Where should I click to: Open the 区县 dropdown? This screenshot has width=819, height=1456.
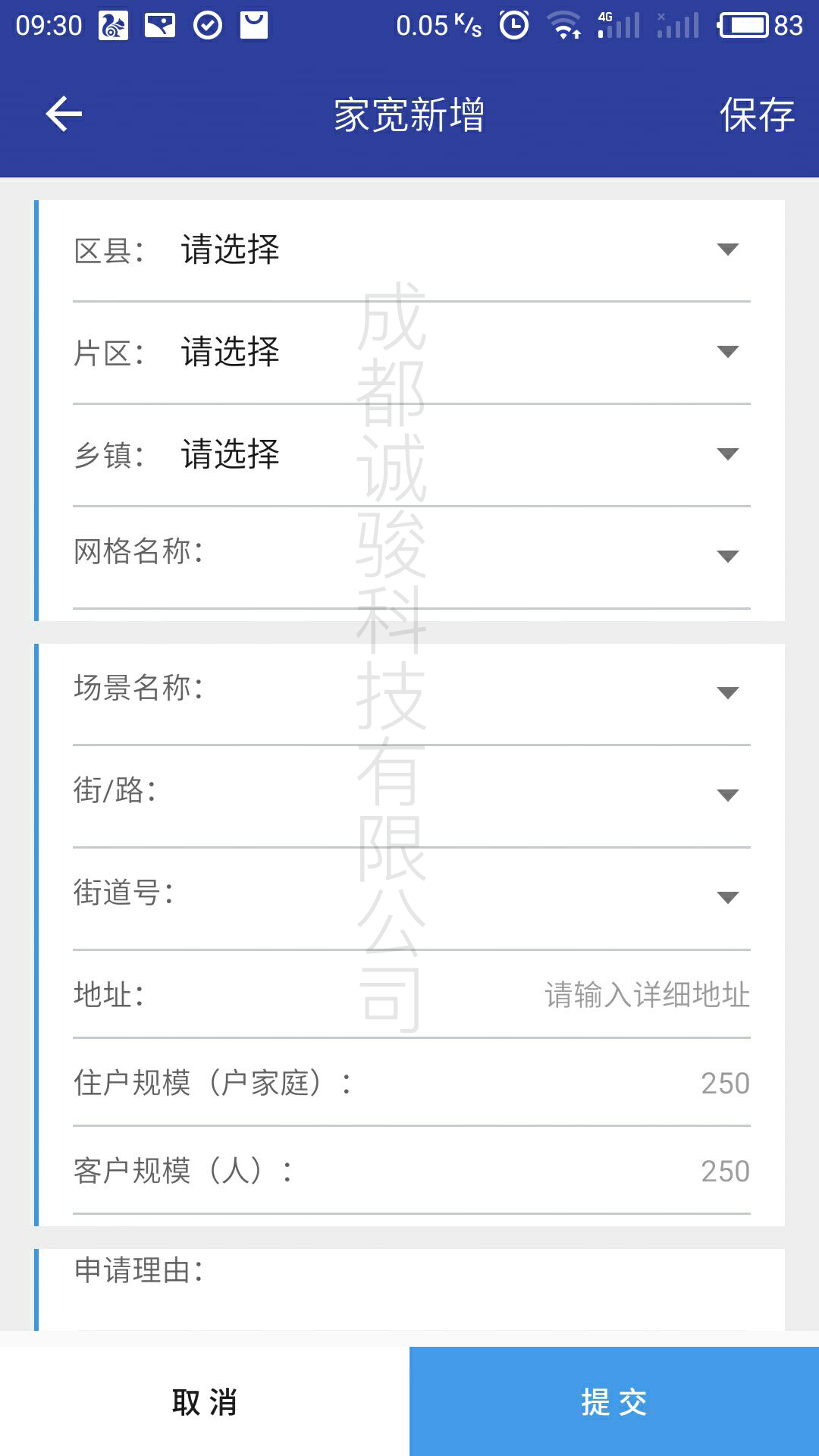[x=412, y=250]
